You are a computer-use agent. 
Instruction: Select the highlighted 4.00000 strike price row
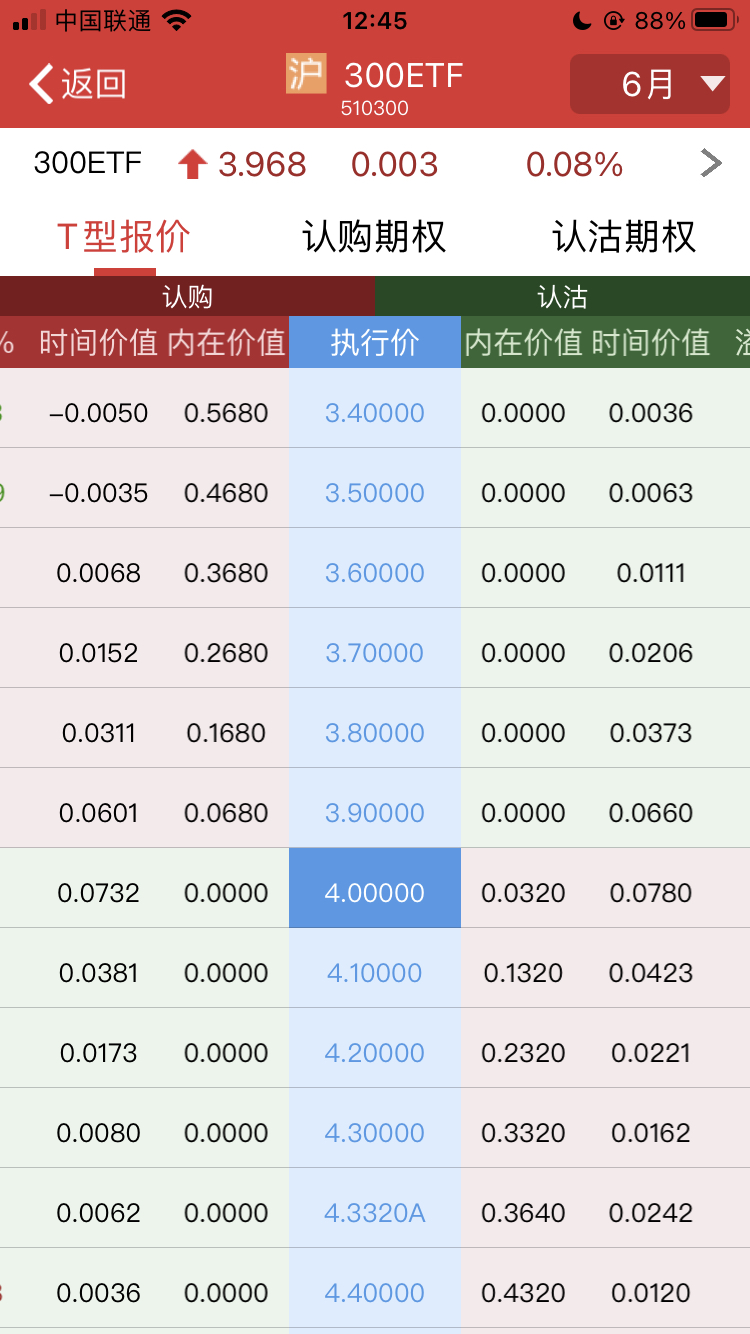(375, 893)
